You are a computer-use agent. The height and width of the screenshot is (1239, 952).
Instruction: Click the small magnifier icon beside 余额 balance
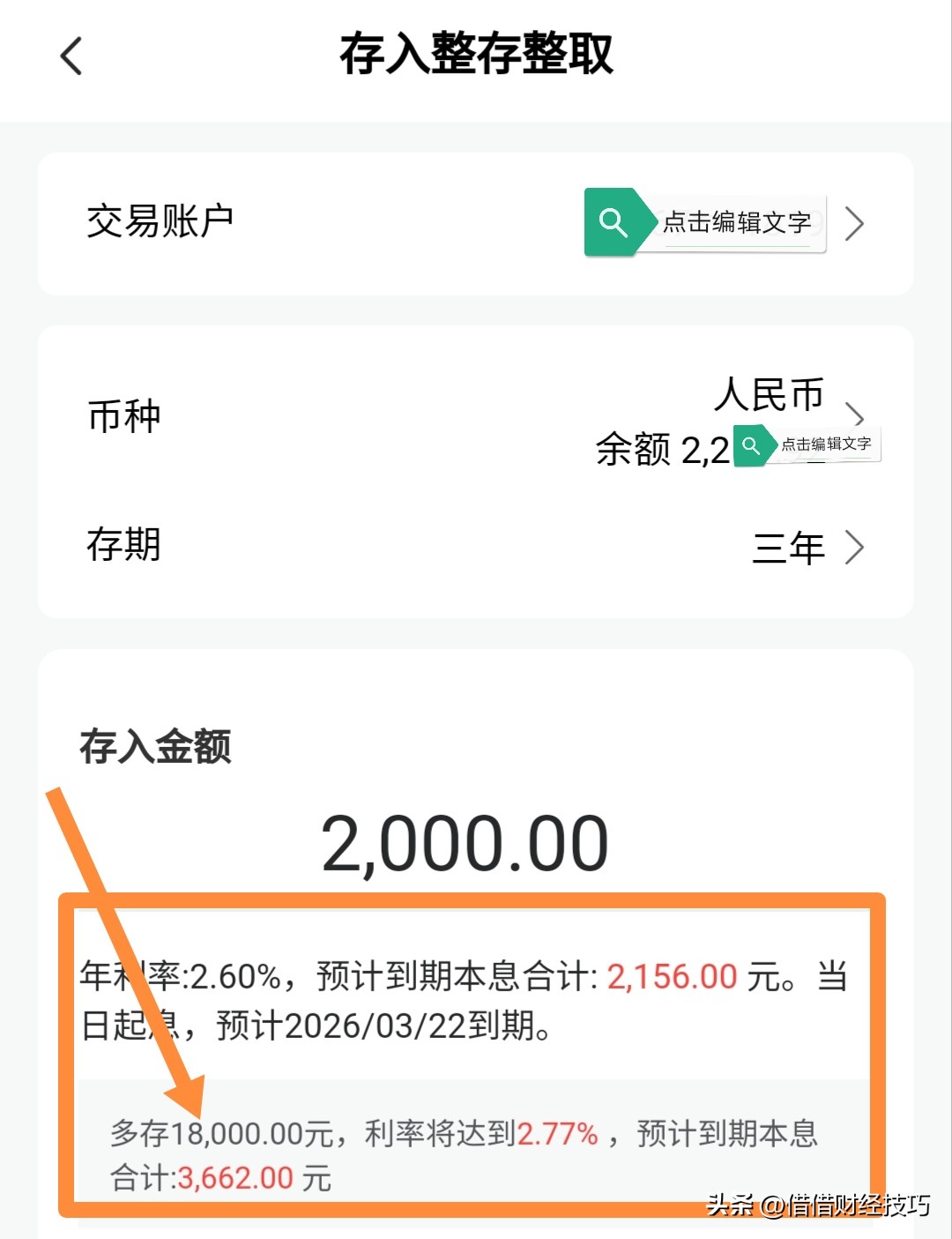[752, 446]
